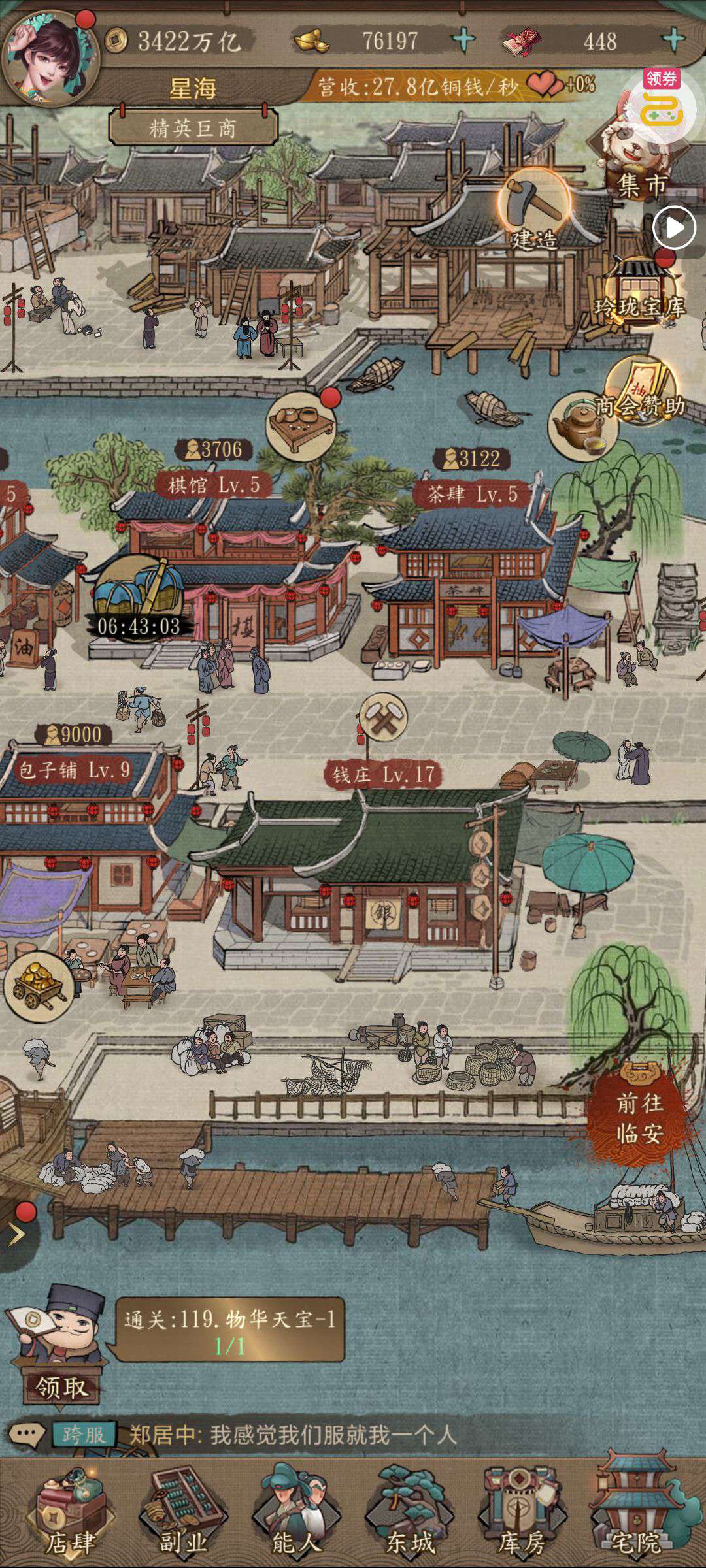Image resolution: width=706 pixels, height=1568 pixels.
Task: Add more red tickets with plus
Action: point(674,41)
